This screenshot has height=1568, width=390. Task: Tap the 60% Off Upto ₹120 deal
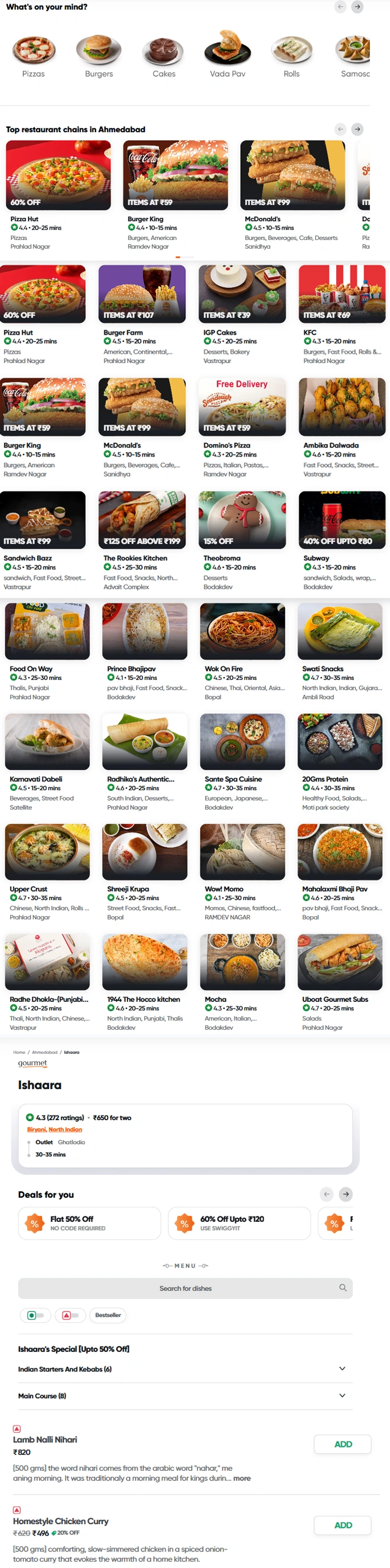(x=239, y=1223)
